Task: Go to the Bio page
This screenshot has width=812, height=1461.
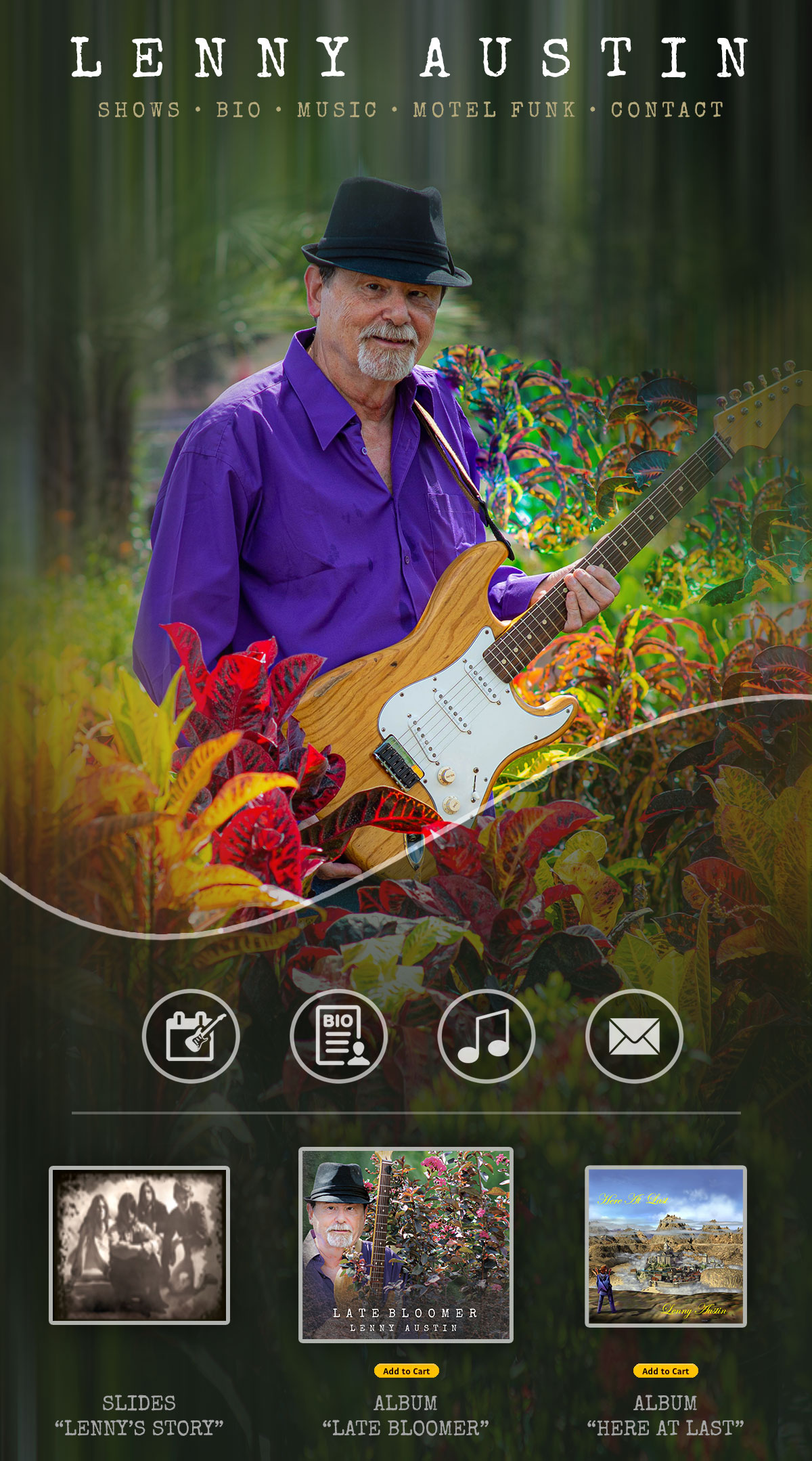Action: point(238,110)
